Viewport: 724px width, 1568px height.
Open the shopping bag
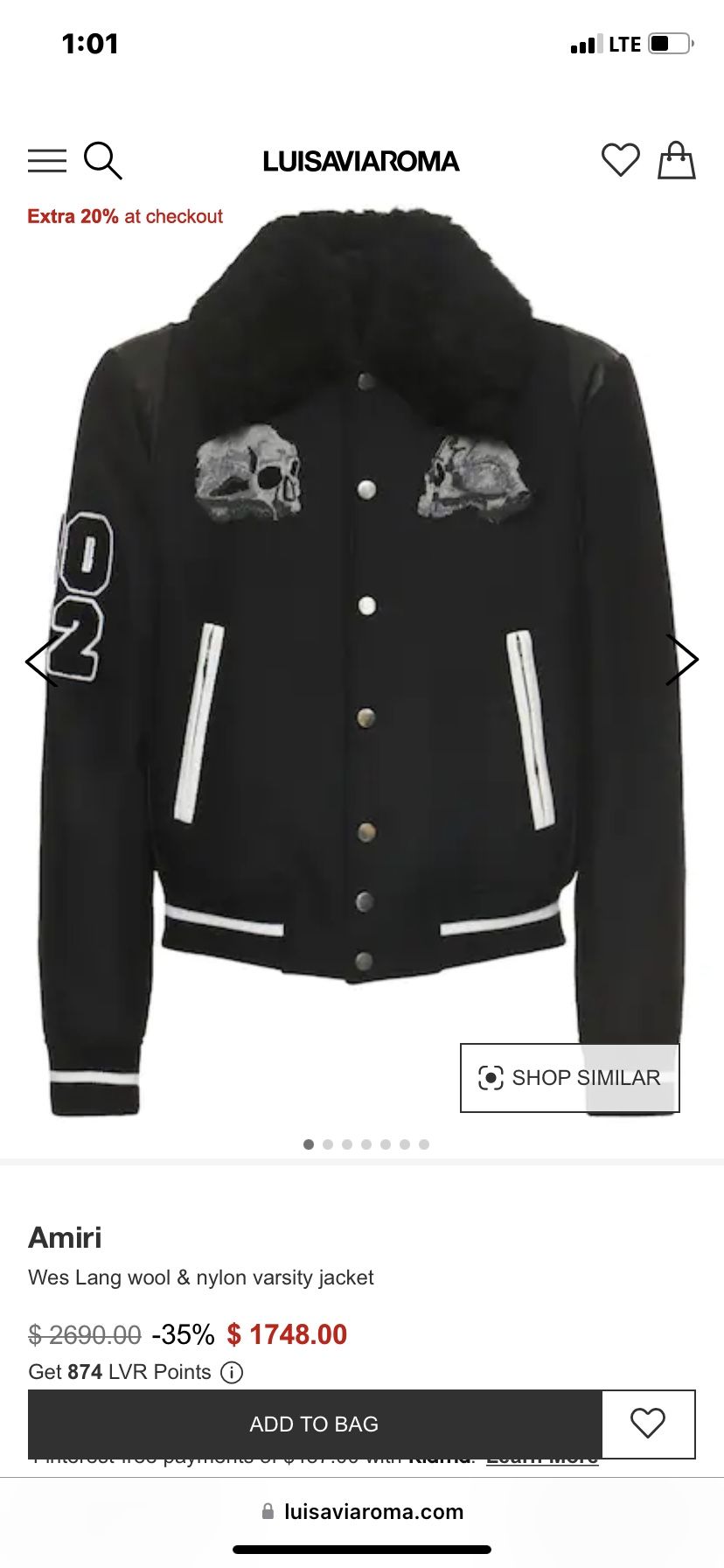click(676, 161)
